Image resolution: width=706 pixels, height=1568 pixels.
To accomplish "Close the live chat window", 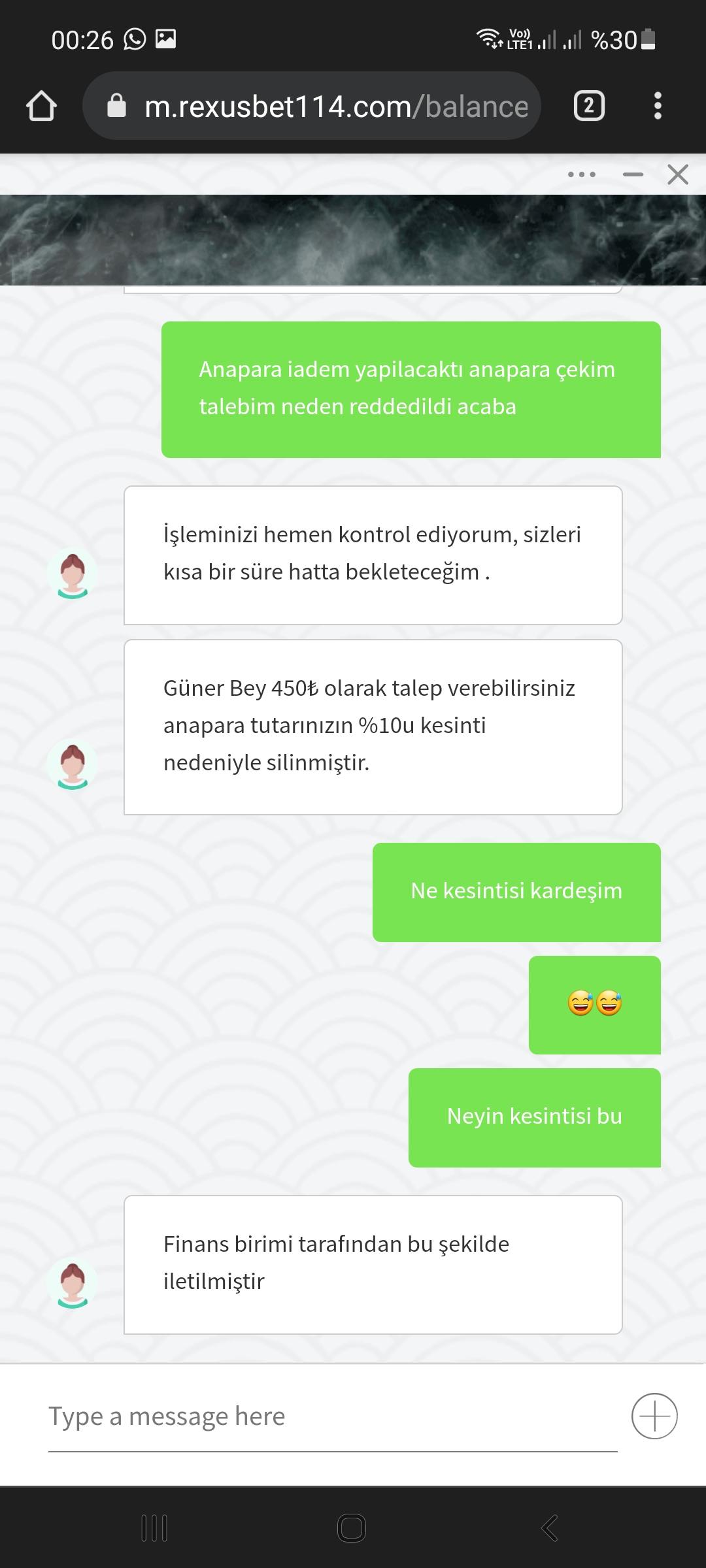I will (x=678, y=174).
